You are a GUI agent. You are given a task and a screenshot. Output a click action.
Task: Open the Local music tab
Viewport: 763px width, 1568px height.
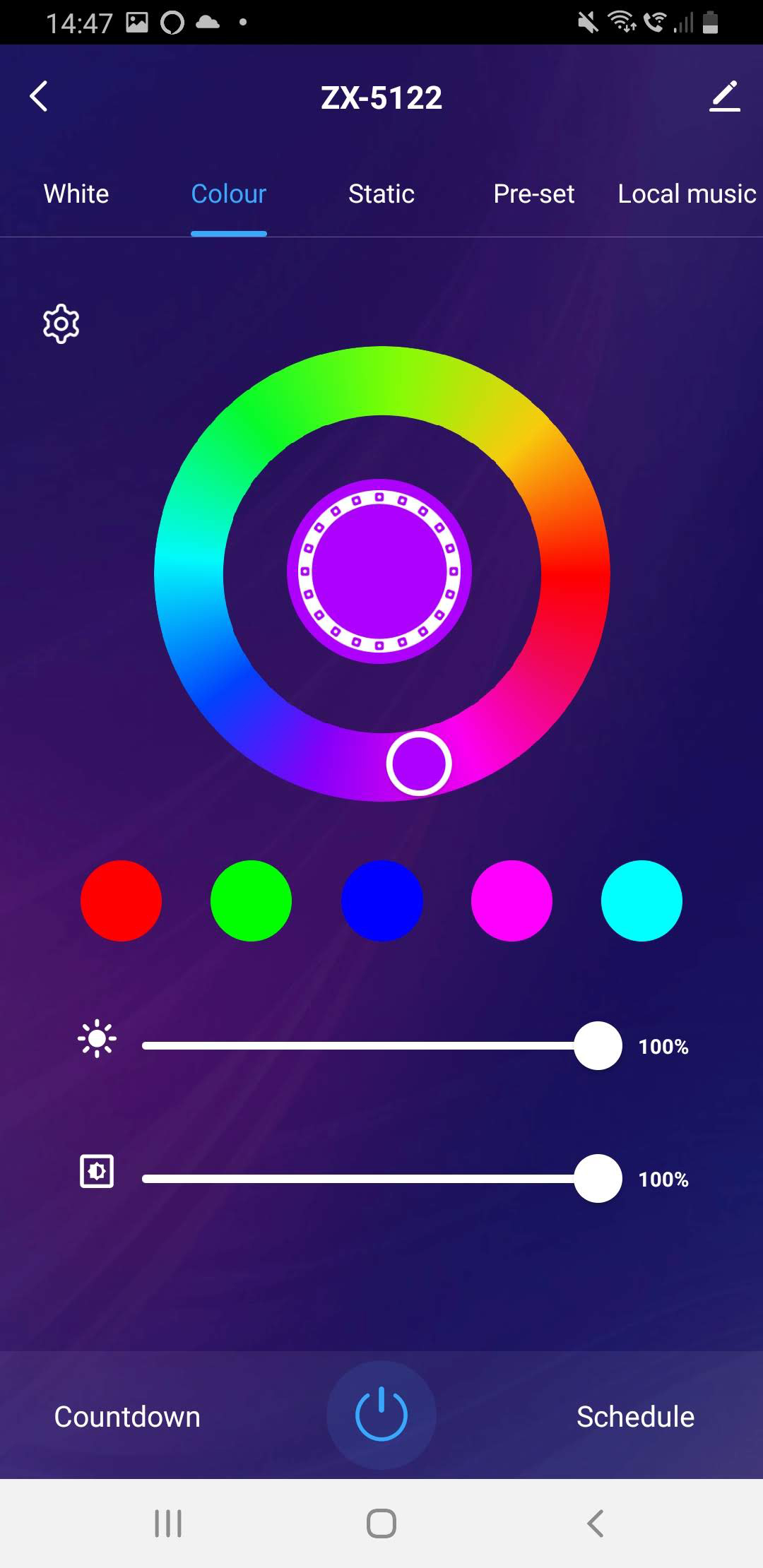click(687, 194)
